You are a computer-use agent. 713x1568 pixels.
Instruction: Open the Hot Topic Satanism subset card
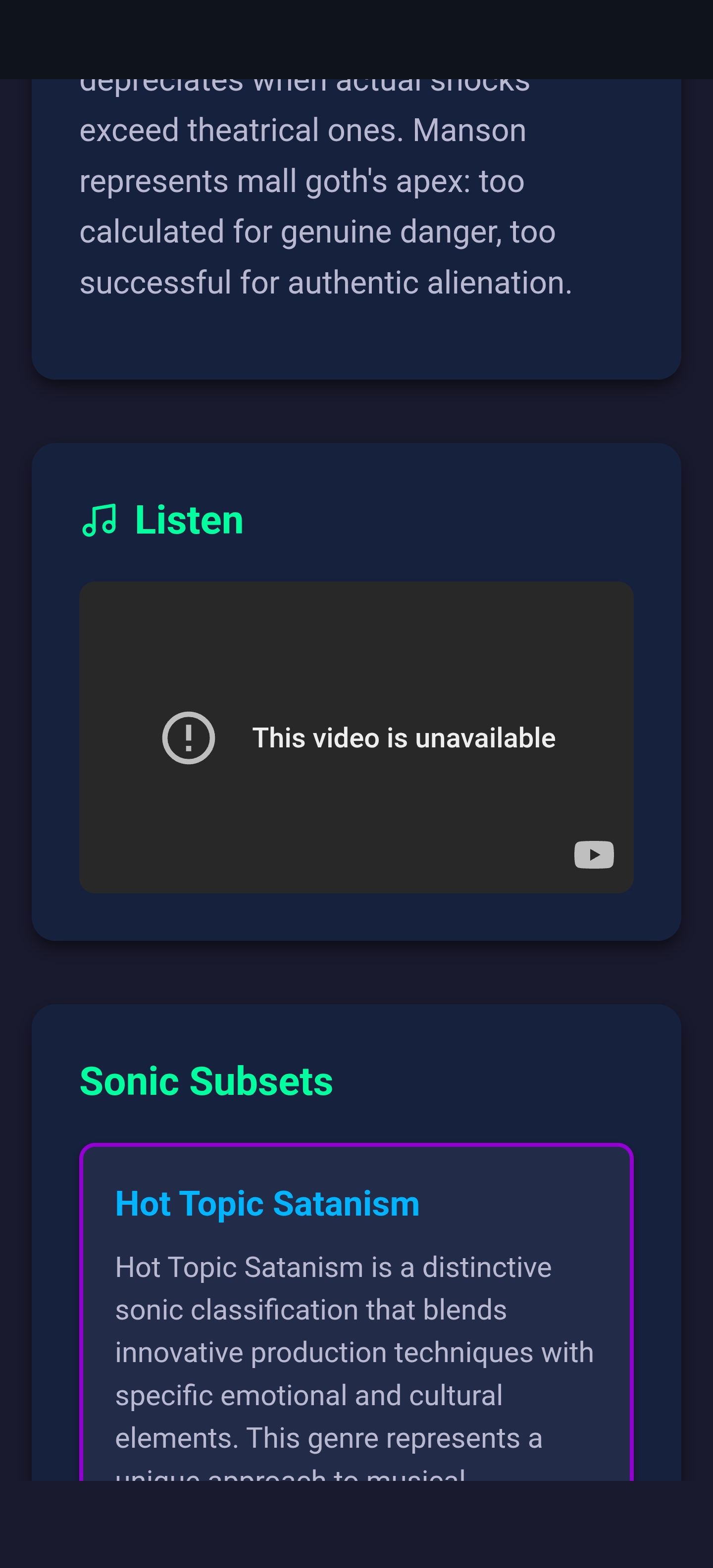click(356, 1309)
